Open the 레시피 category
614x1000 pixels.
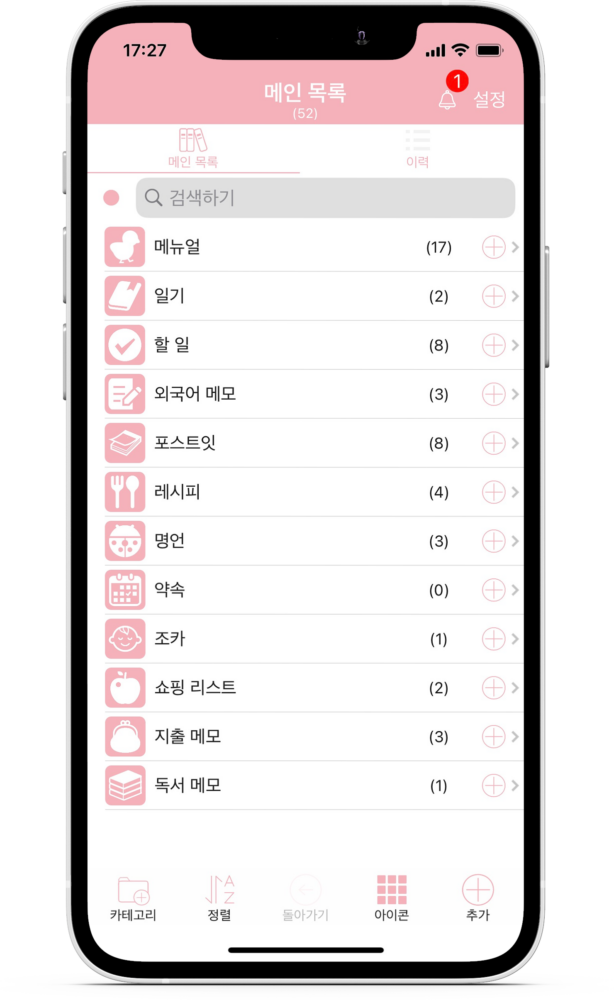click(x=290, y=492)
